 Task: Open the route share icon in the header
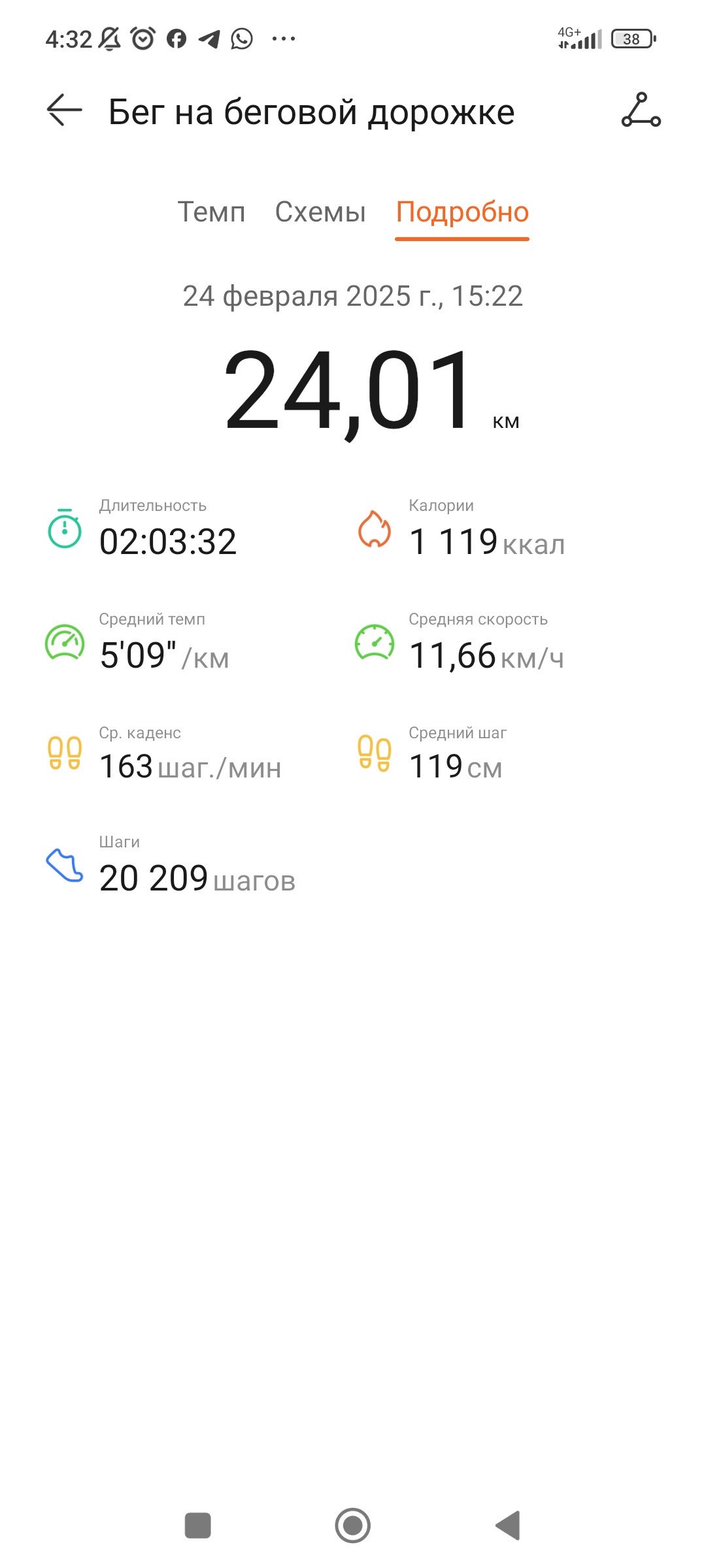point(641,110)
